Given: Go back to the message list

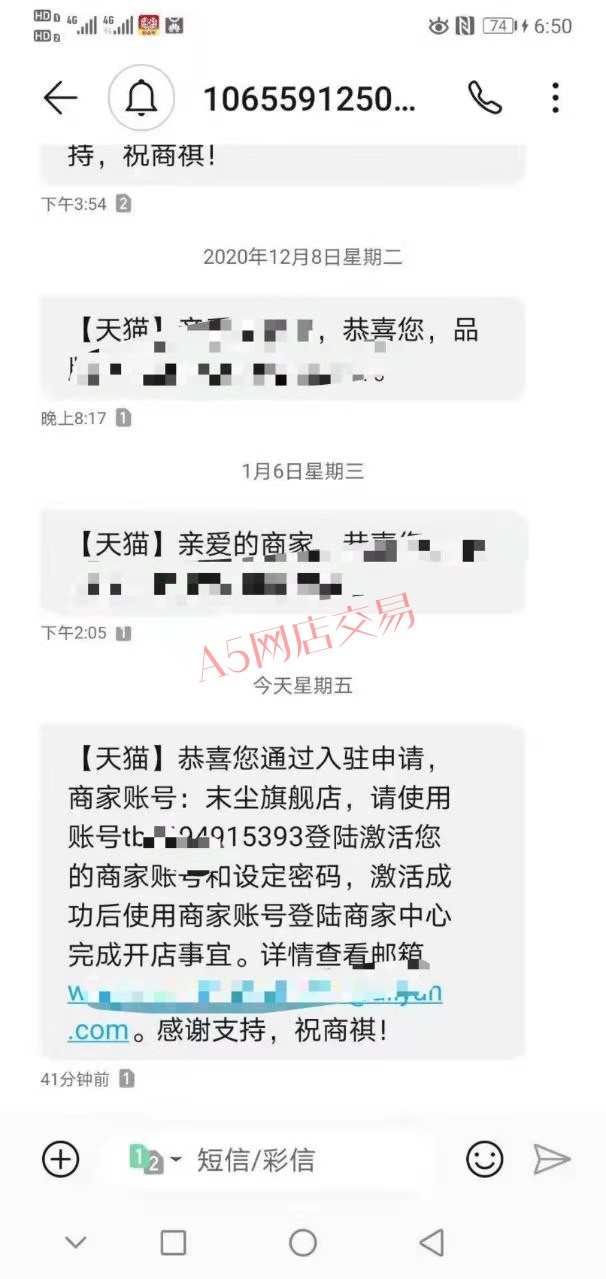Looking at the screenshot, I should point(60,98).
